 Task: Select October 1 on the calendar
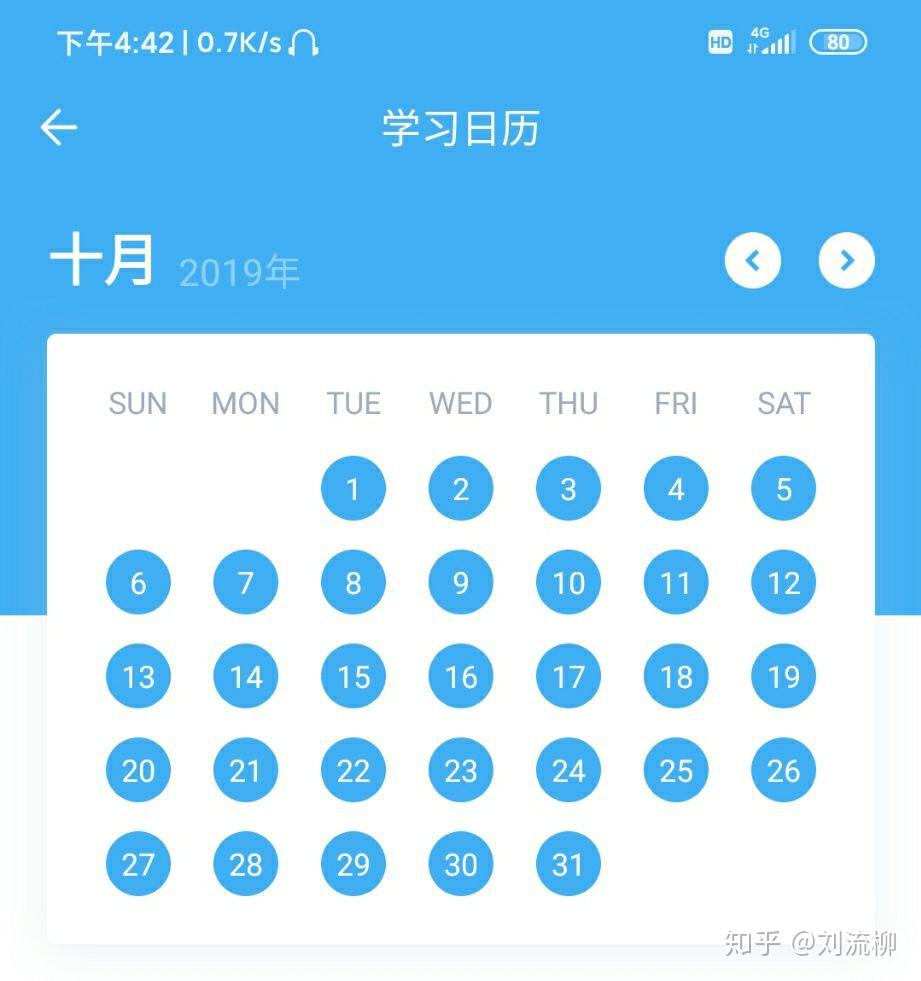click(x=353, y=489)
